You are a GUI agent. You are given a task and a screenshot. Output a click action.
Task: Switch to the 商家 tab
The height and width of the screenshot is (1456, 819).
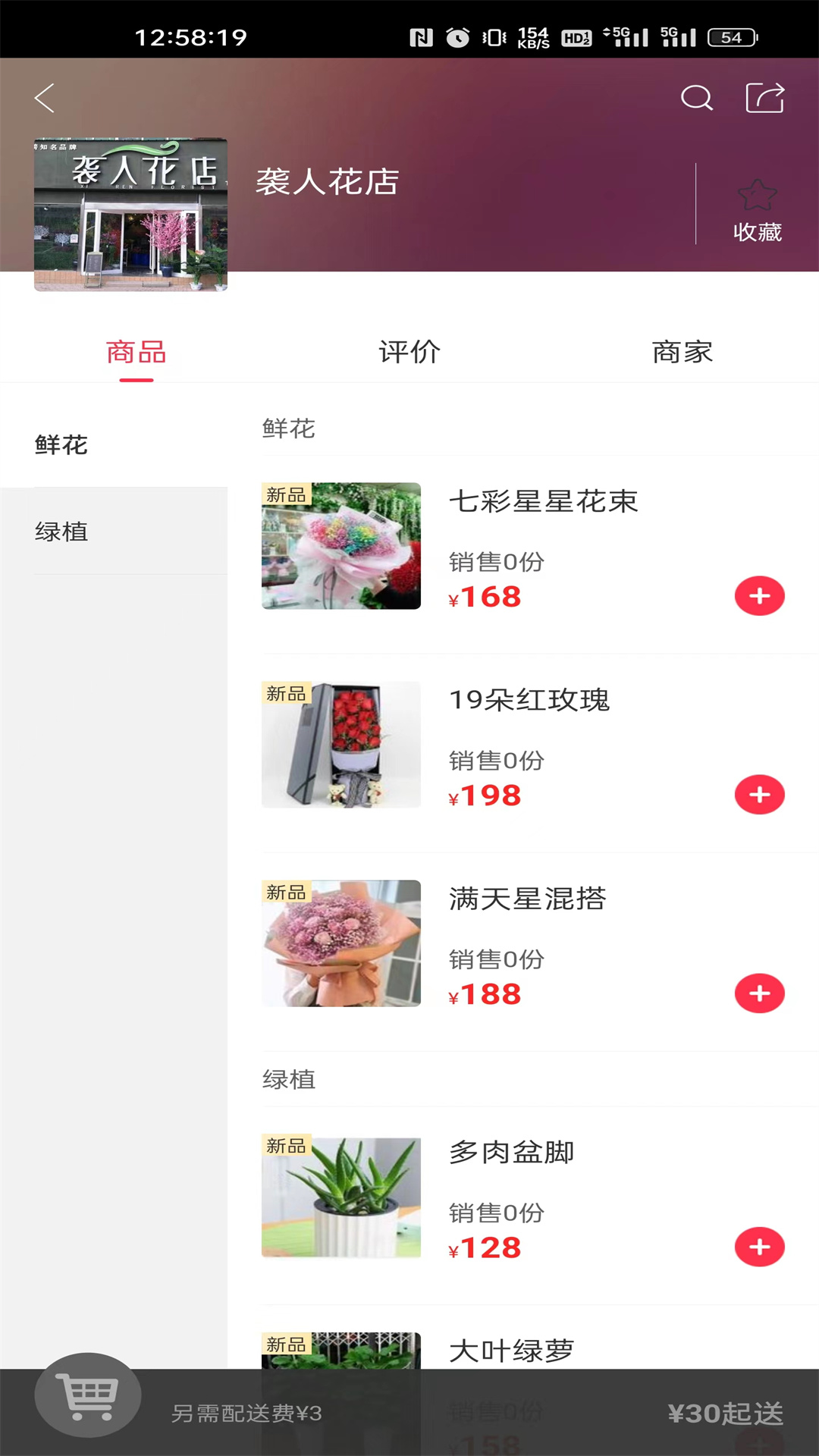click(x=682, y=352)
